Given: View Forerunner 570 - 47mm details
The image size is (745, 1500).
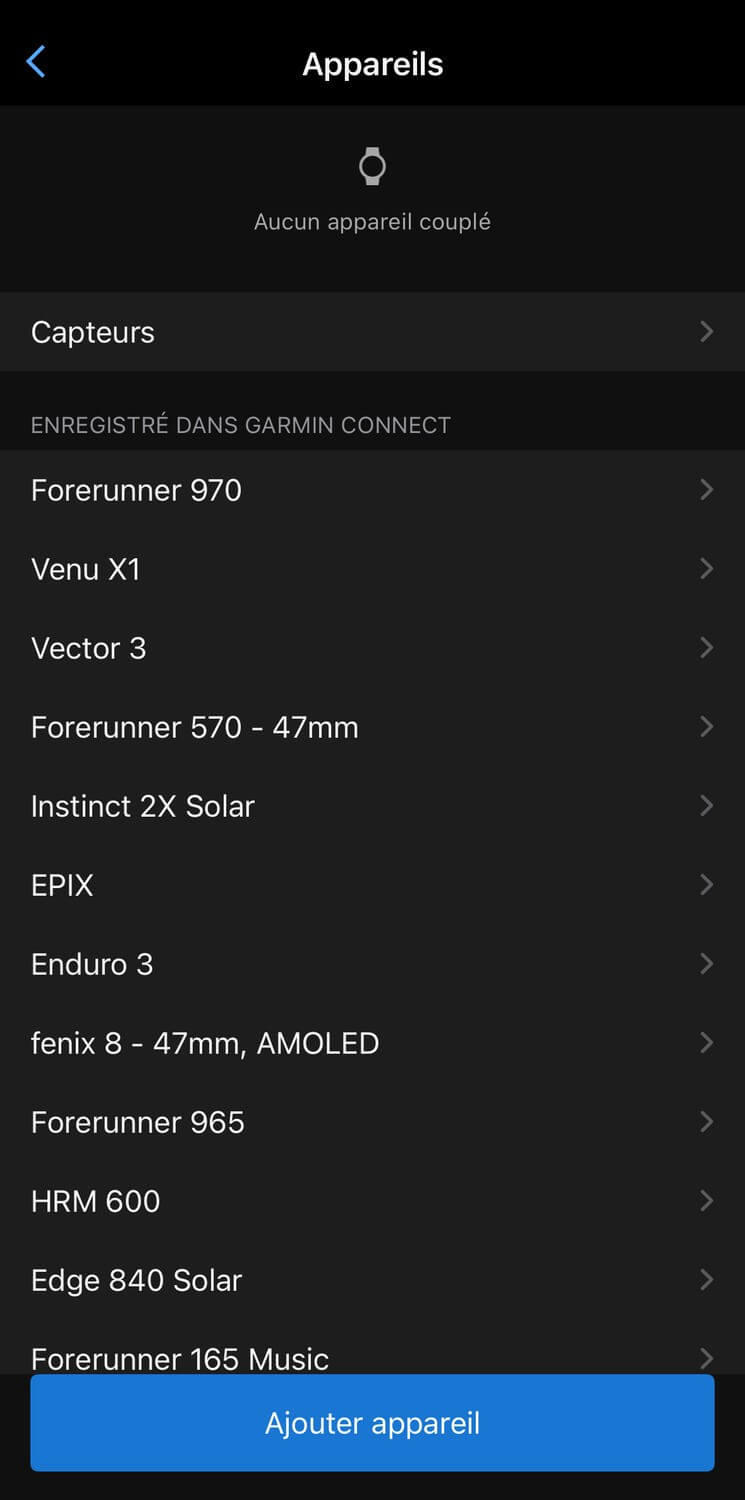Looking at the screenshot, I should click(x=372, y=727).
